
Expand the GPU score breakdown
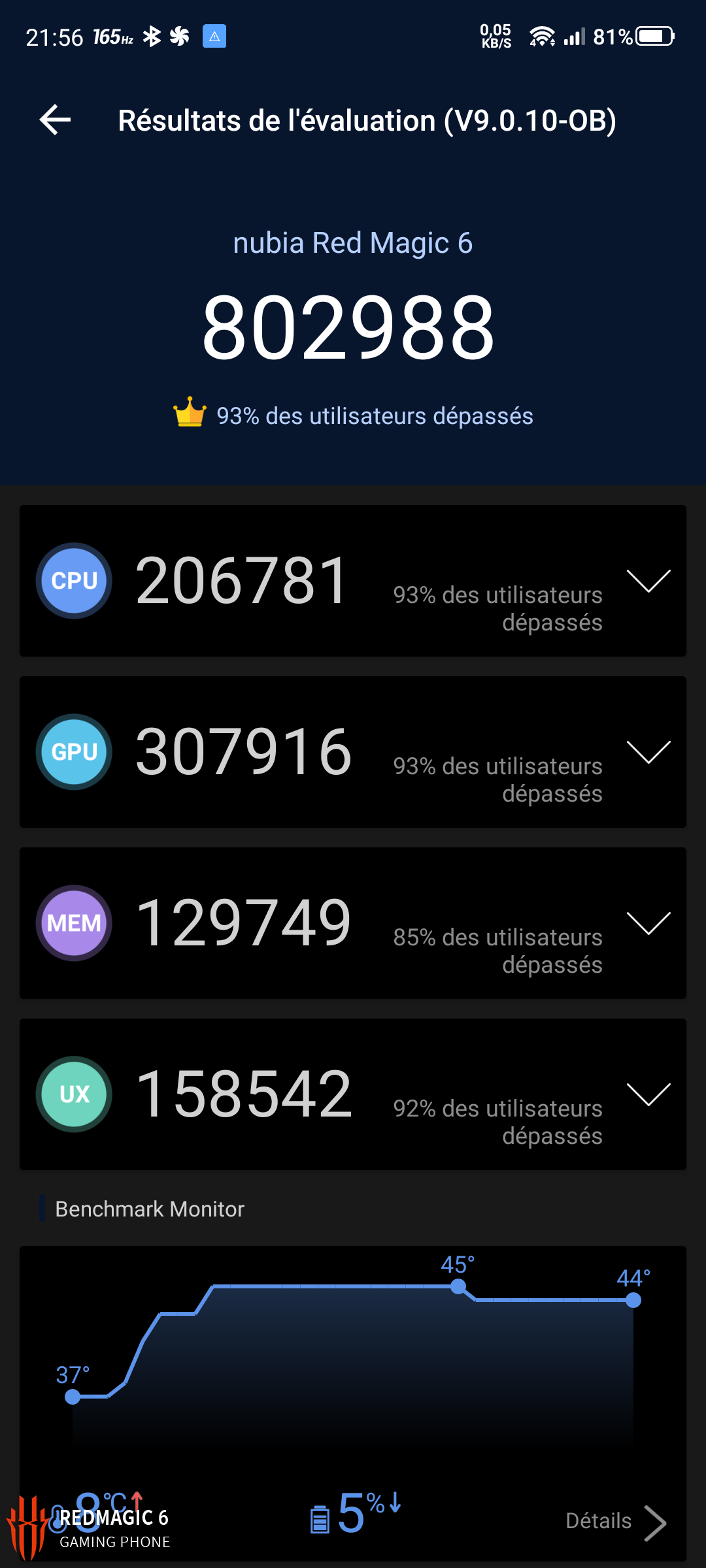tap(648, 751)
